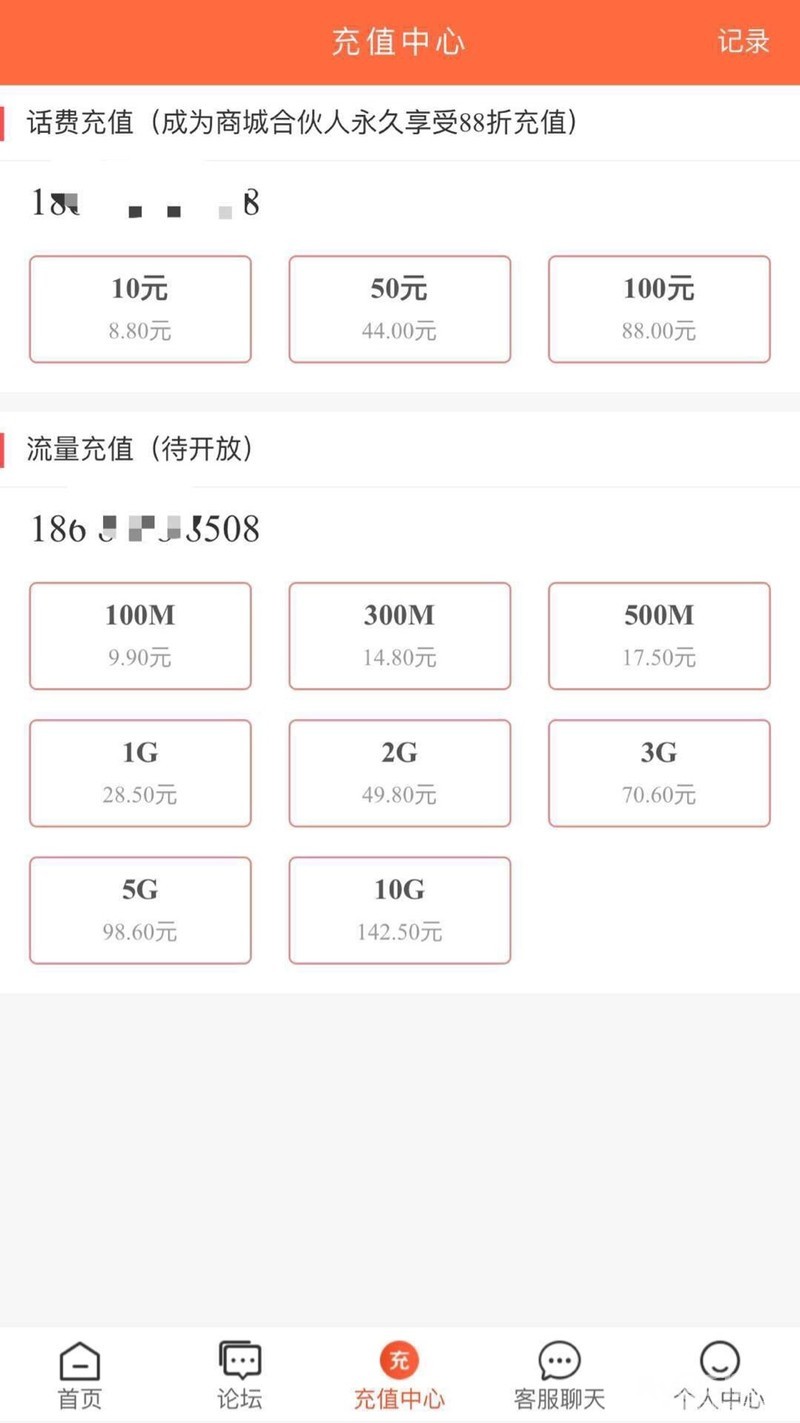This screenshot has height=1423, width=800.
Task: Edit the phone number under 话费充值
Action: click(146, 204)
